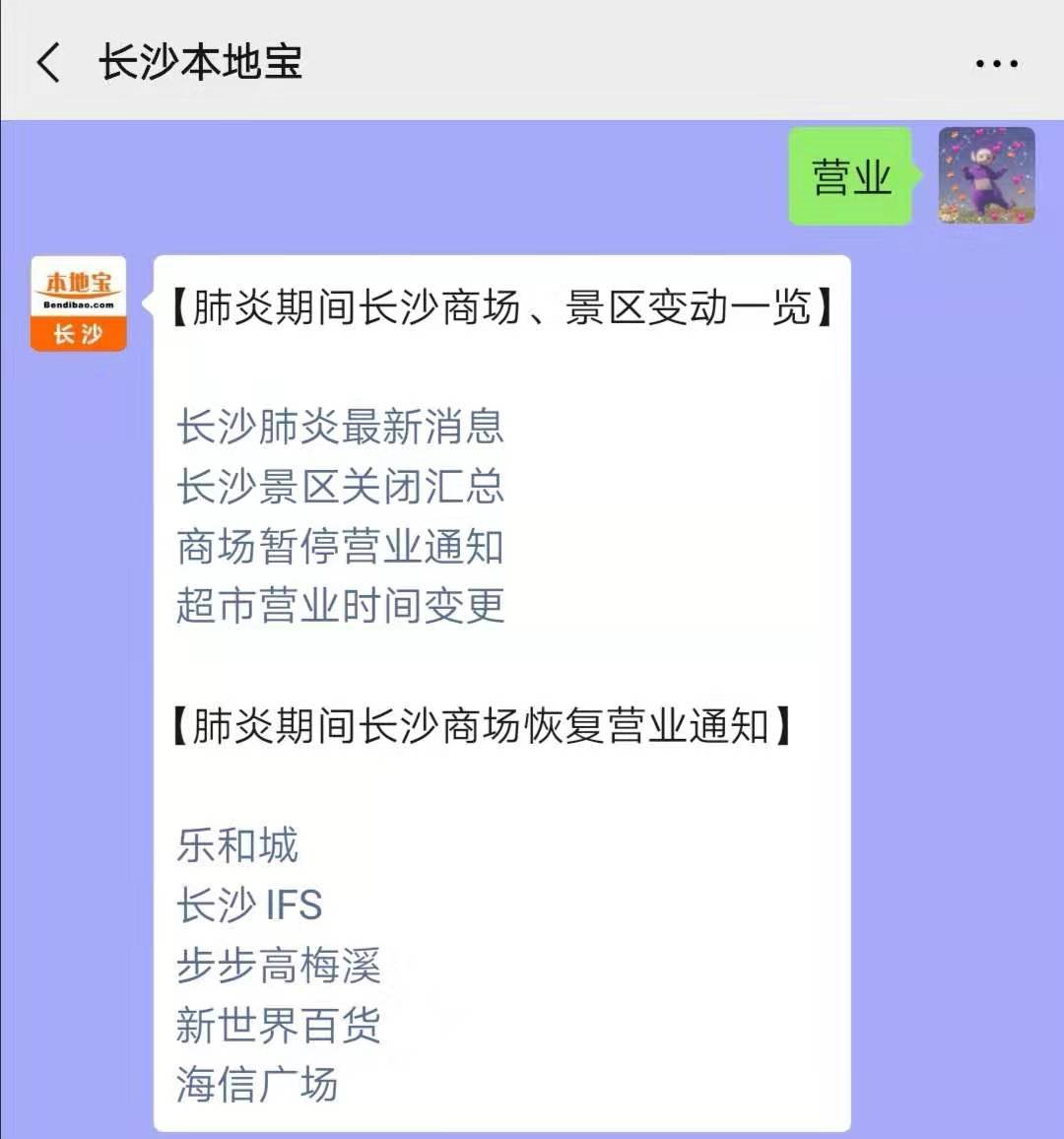Open my own profile avatar
The image size is (1064, 1139).
coord(986,175)
